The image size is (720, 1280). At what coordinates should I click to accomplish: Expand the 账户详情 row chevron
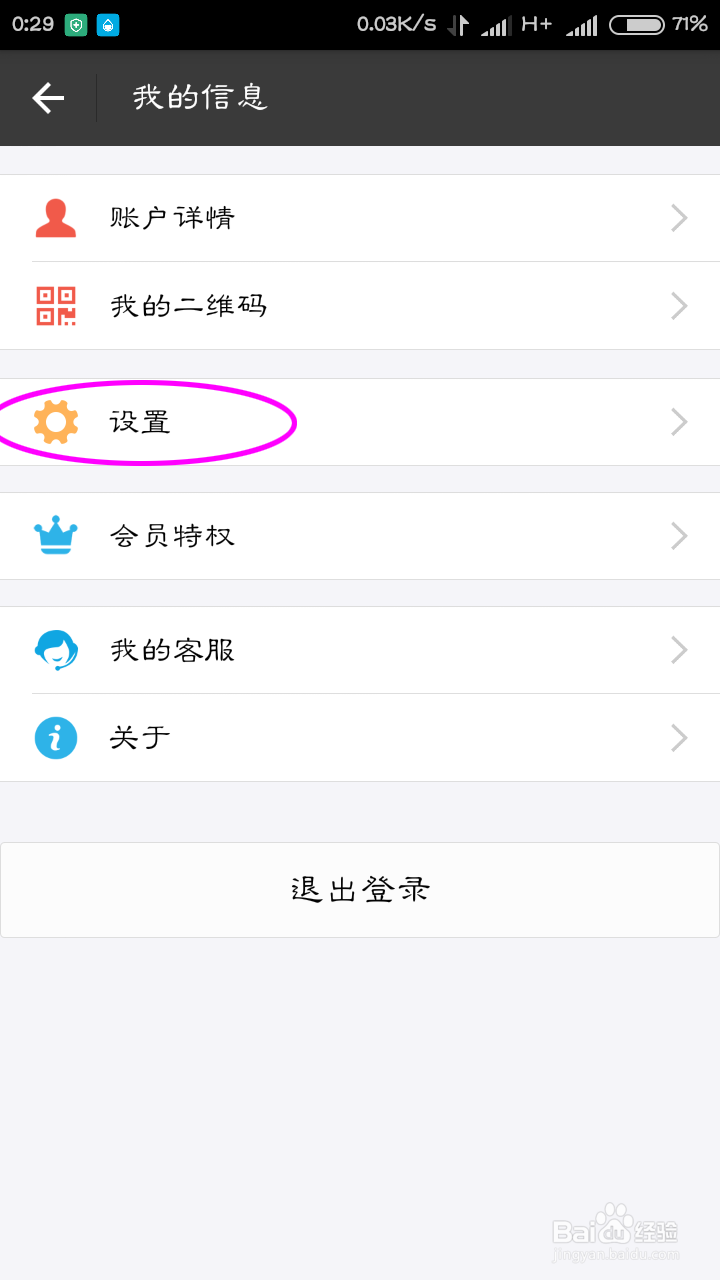tap(678, 217)
